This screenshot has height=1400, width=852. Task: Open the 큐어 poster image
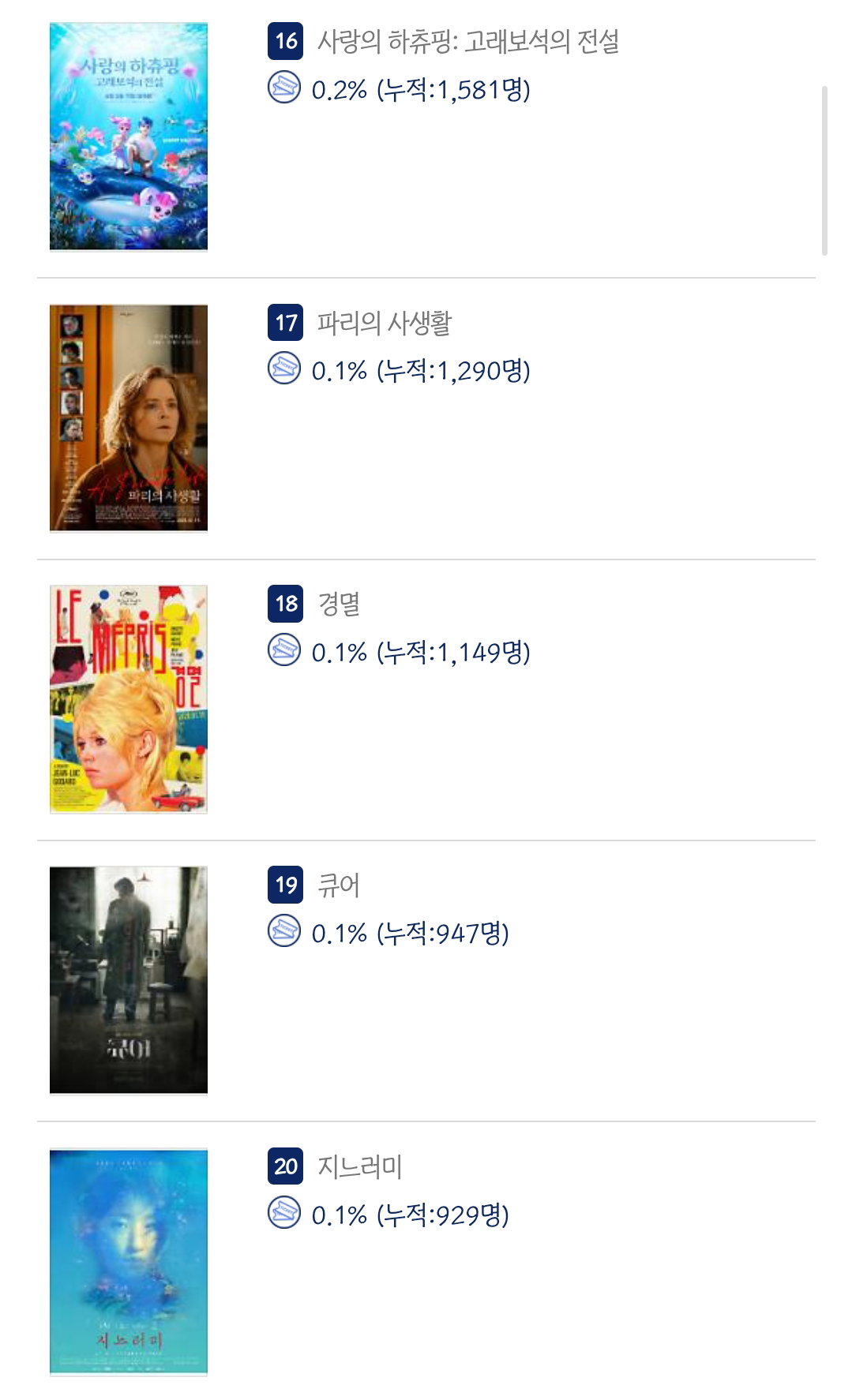click(129, 980)
